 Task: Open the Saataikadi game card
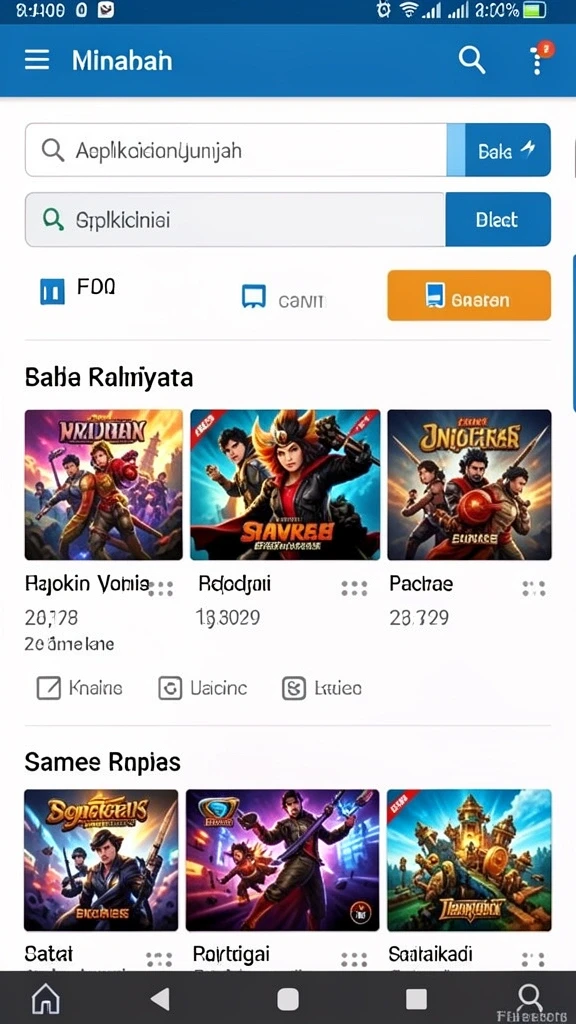[x=469, y=860]
